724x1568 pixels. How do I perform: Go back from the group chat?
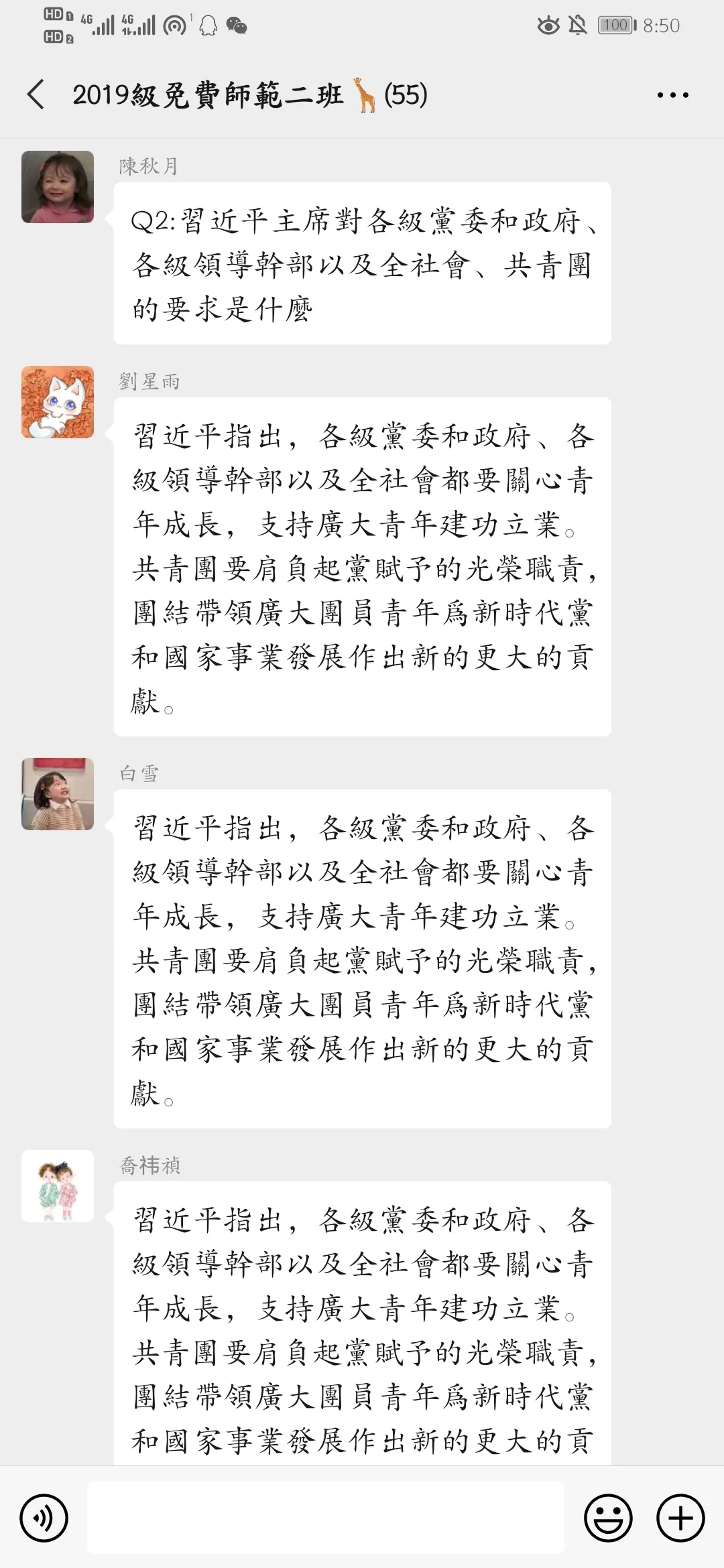click(36, 94)
